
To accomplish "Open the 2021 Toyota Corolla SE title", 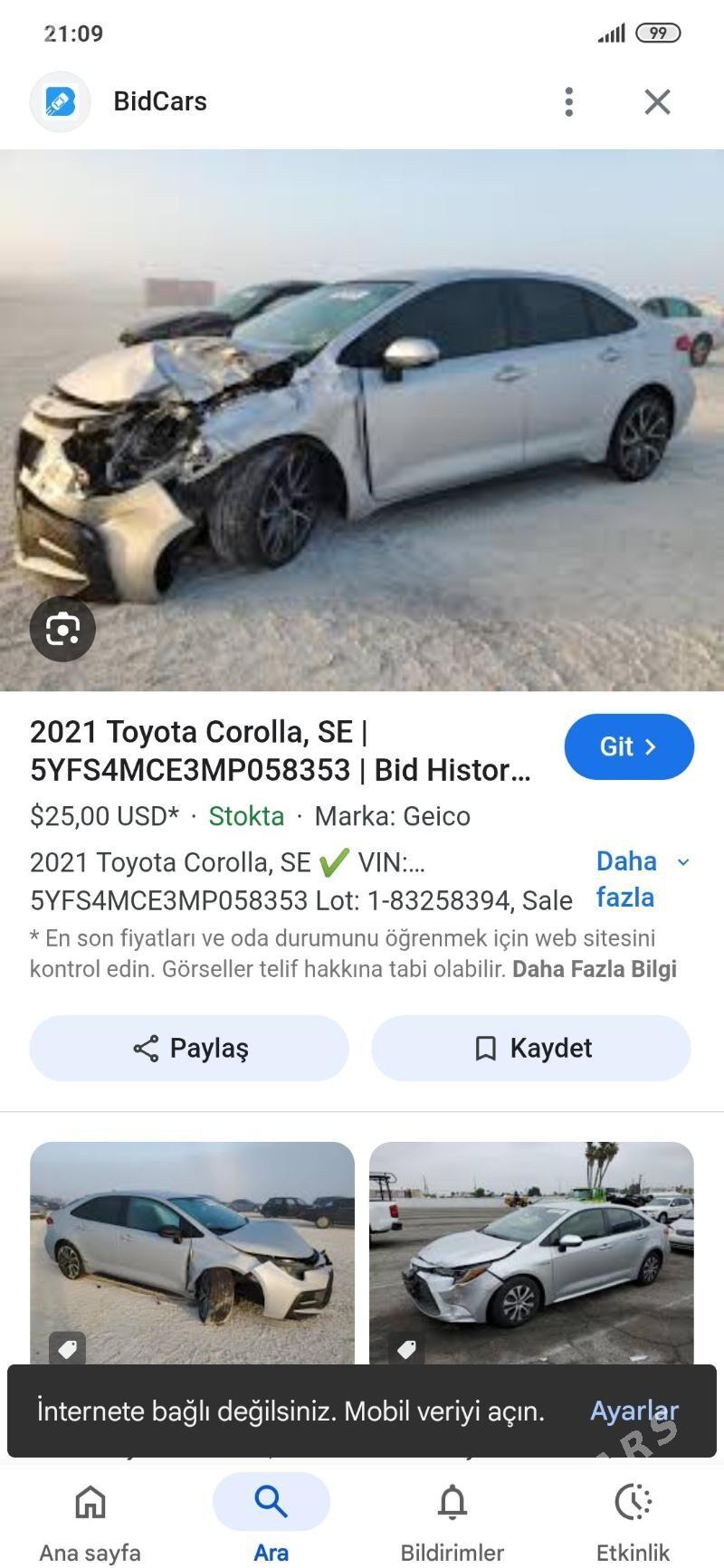I will coord(281,750).
